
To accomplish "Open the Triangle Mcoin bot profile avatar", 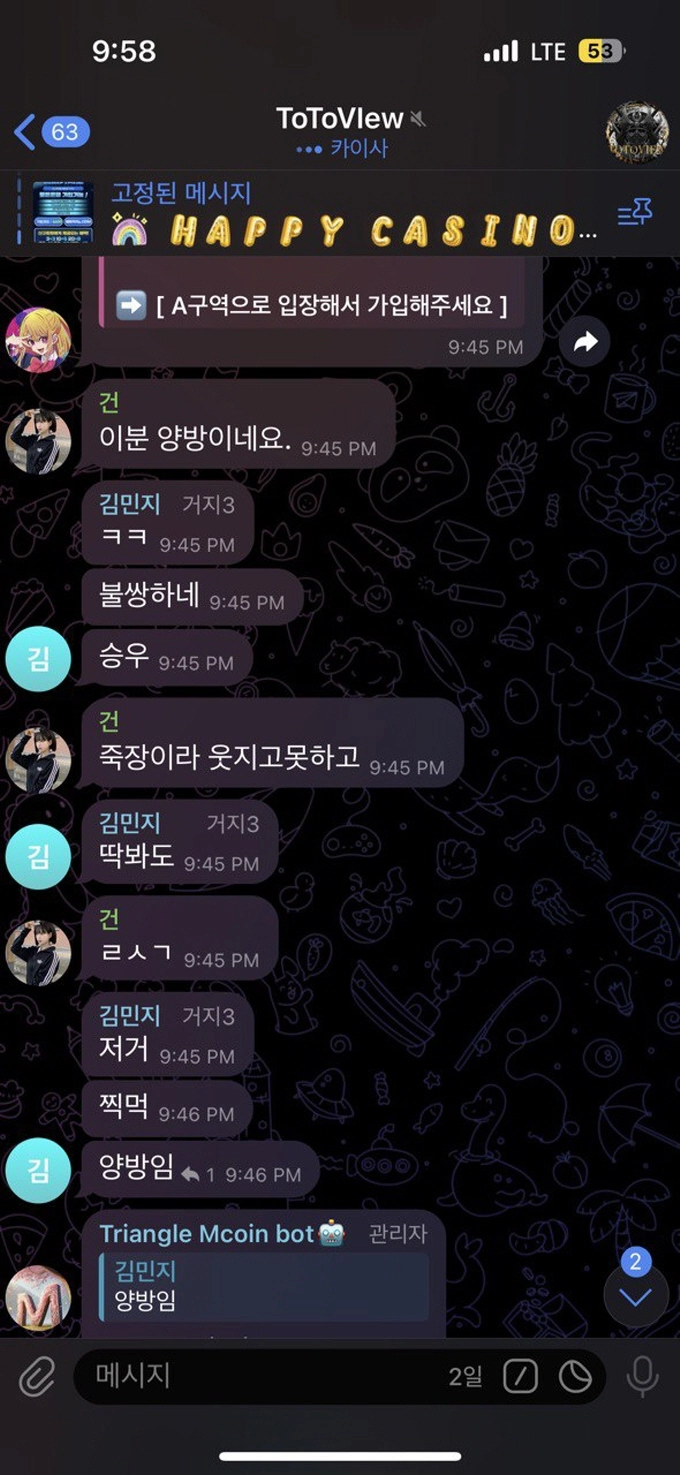I will coord(38,1297).
